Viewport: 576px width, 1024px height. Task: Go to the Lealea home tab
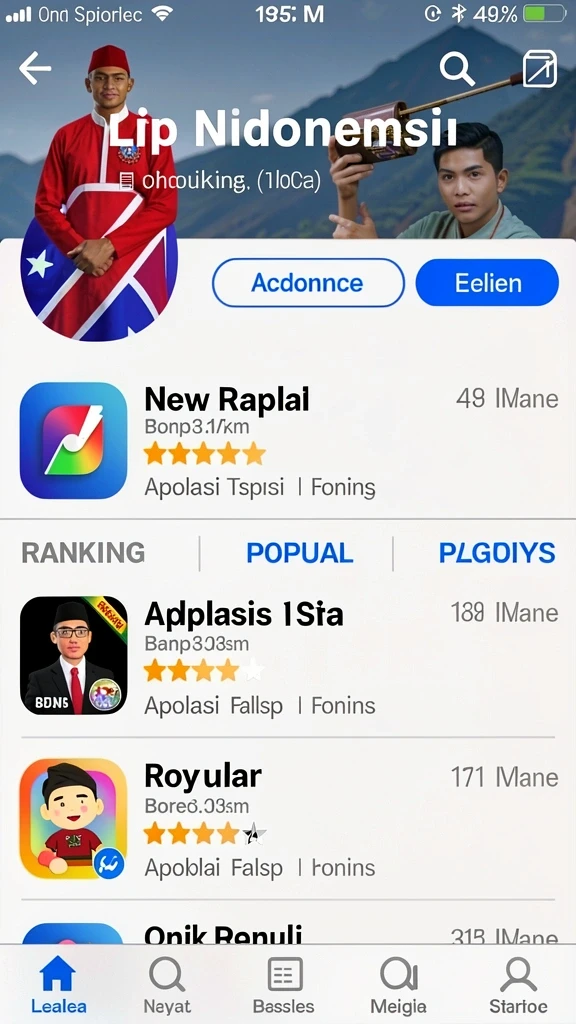pyautogui.click(x=59, y=984)
